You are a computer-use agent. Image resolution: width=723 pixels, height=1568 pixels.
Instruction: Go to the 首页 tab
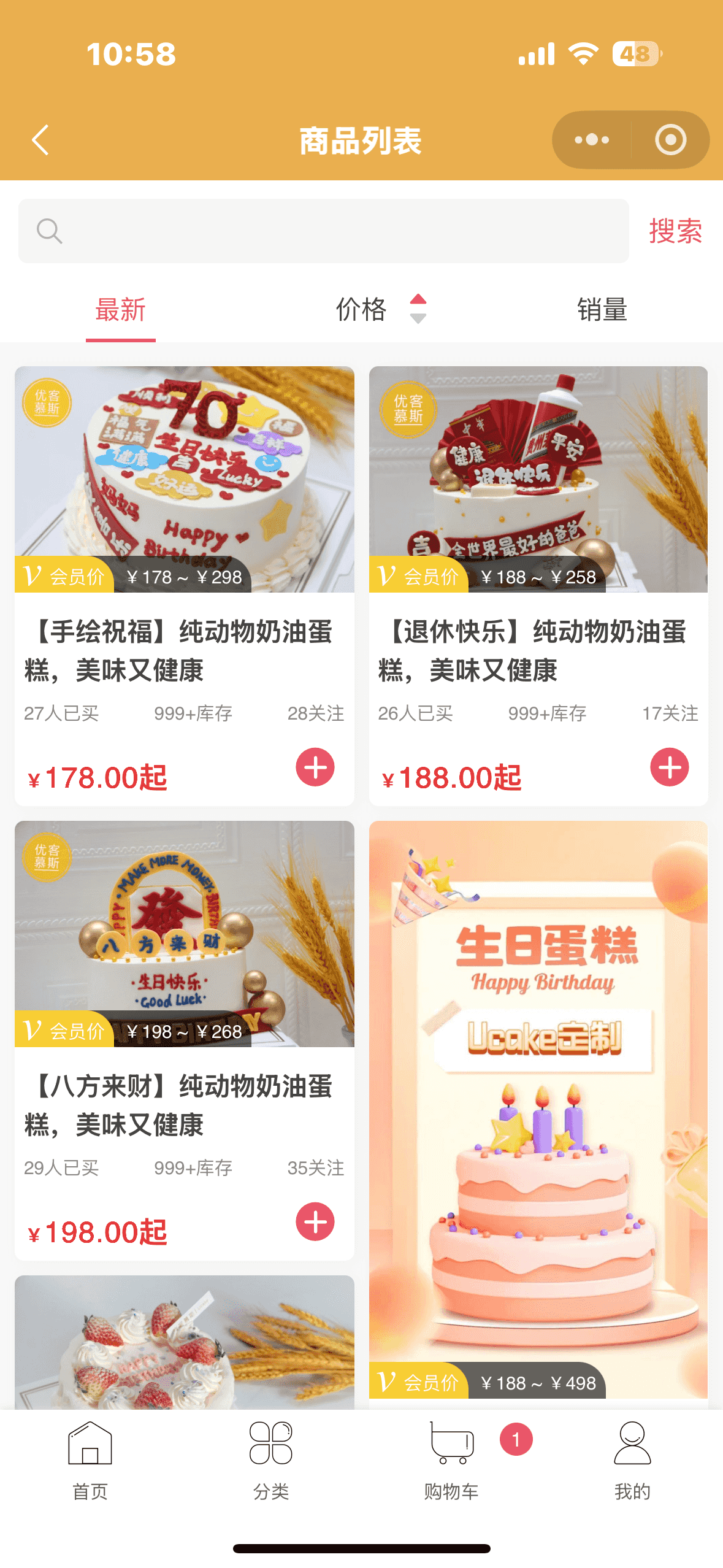click(x=90, y=1461)
